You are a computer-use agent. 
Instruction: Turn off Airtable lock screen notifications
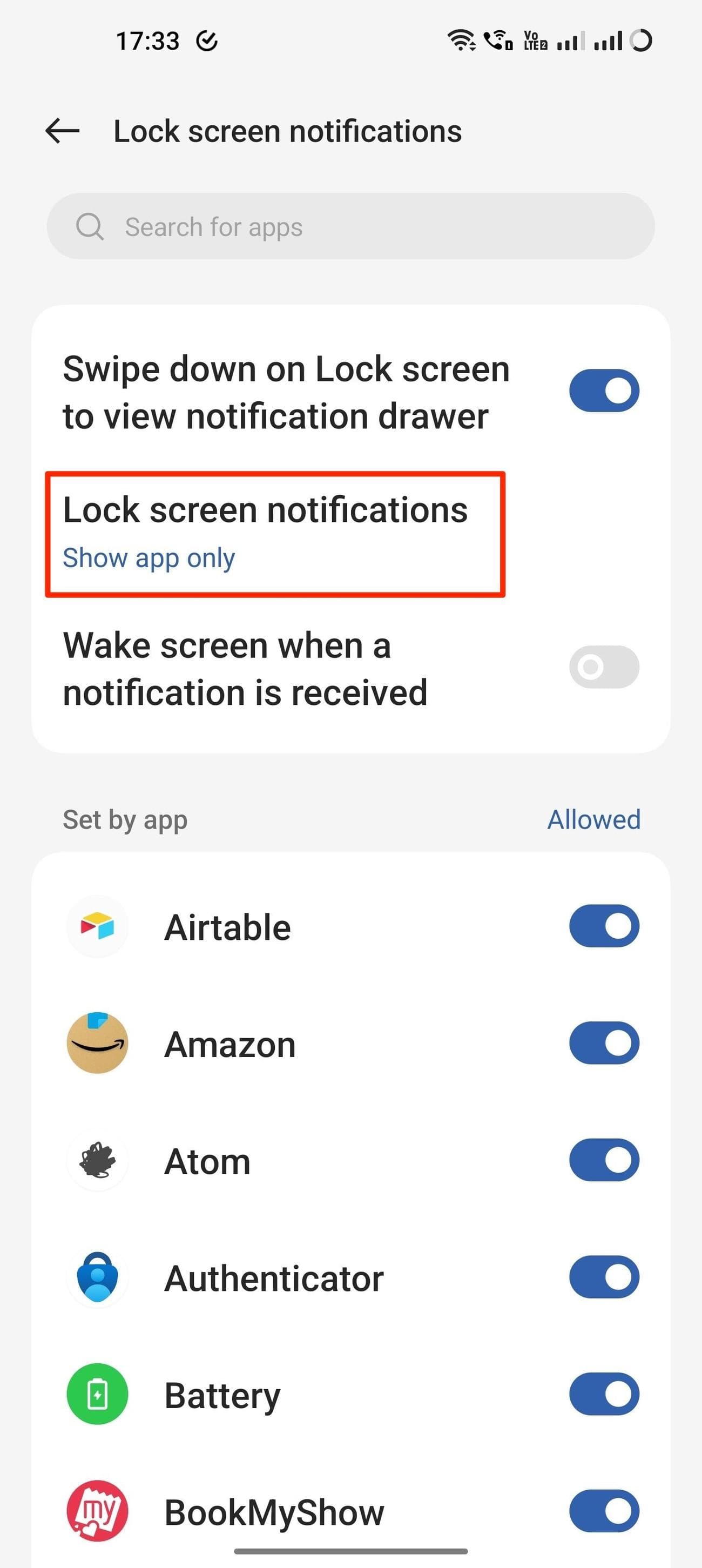604,926
